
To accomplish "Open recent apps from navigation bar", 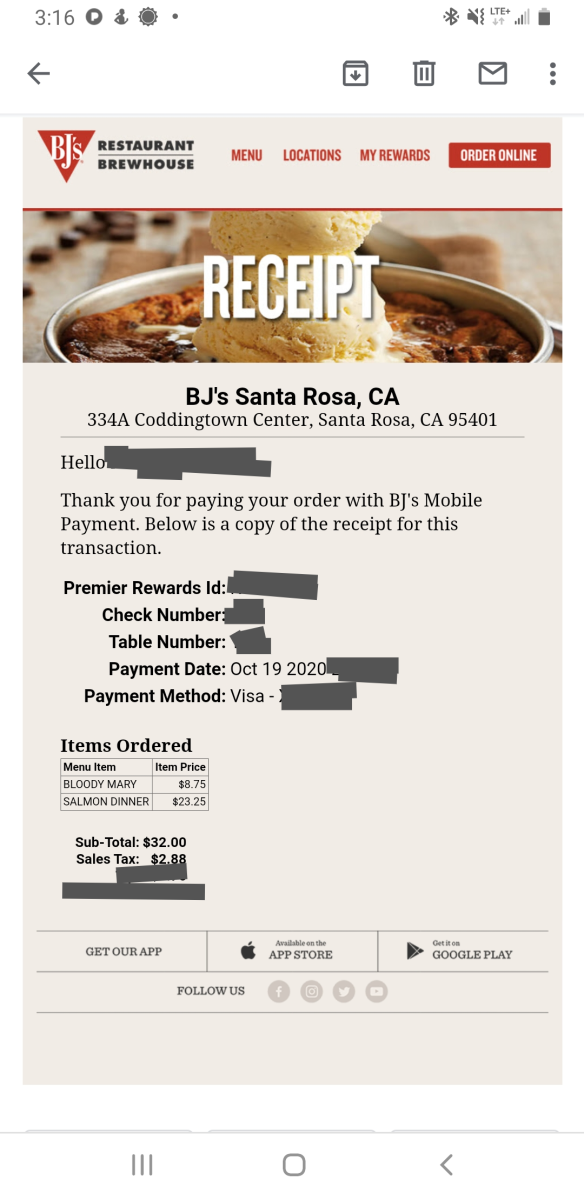I will coord(142,1164).
